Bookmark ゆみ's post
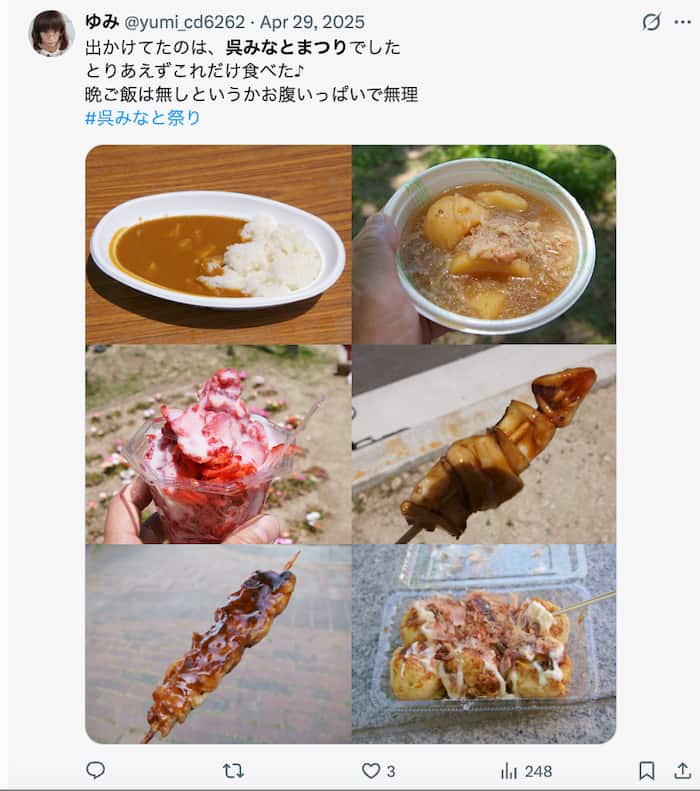Viewport: 700px width, 791px height. [647, 770]
